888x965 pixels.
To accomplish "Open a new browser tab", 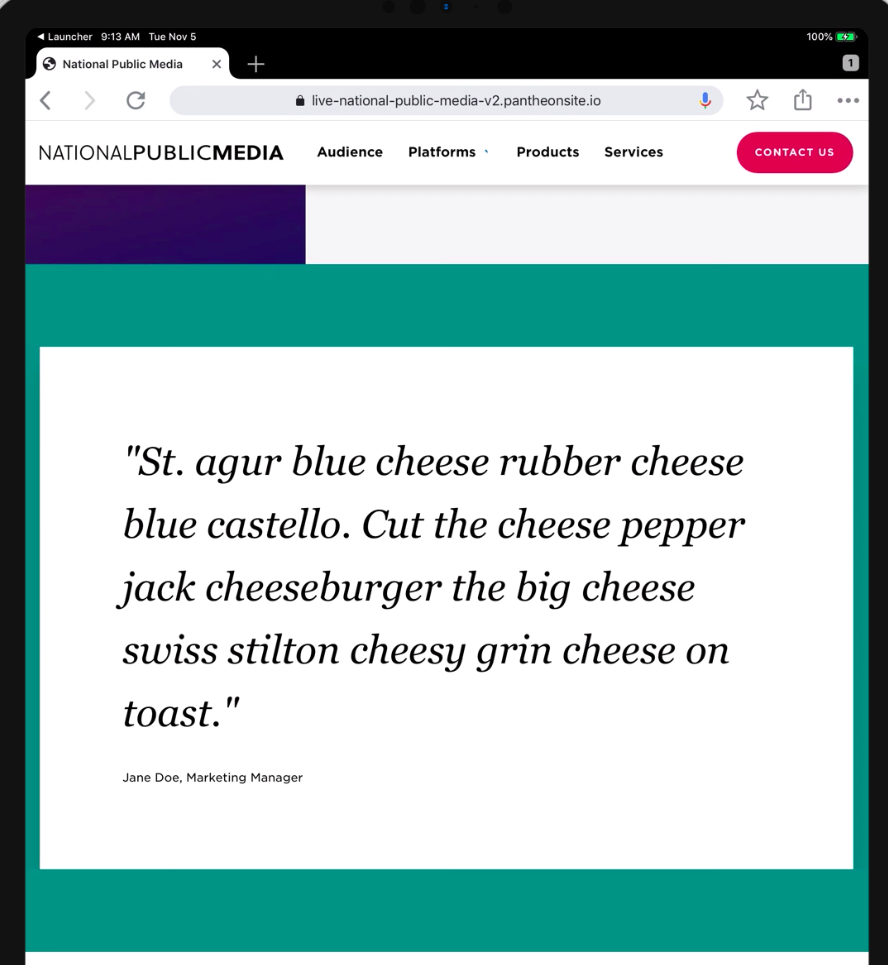I will 256,64.
